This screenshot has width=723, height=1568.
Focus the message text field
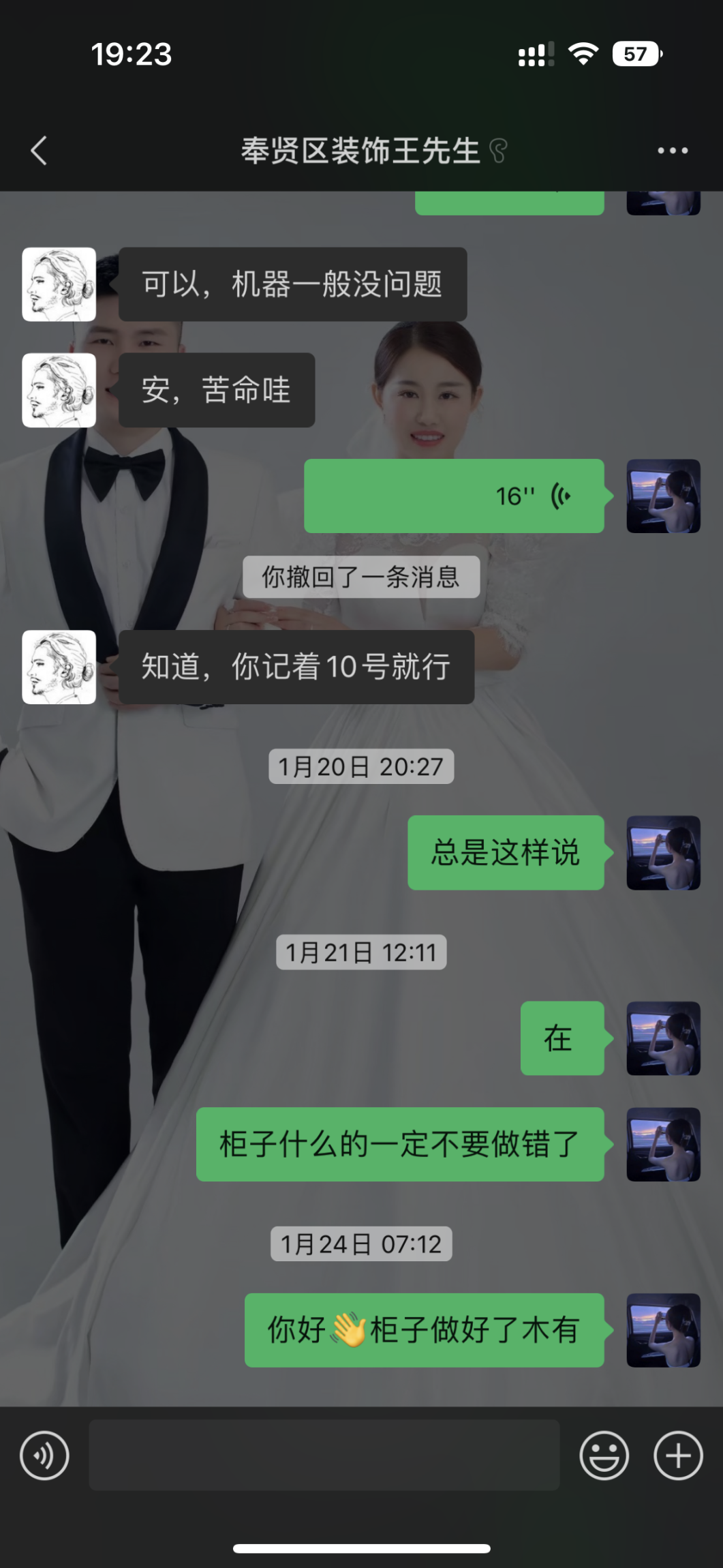coord(324,1455)
